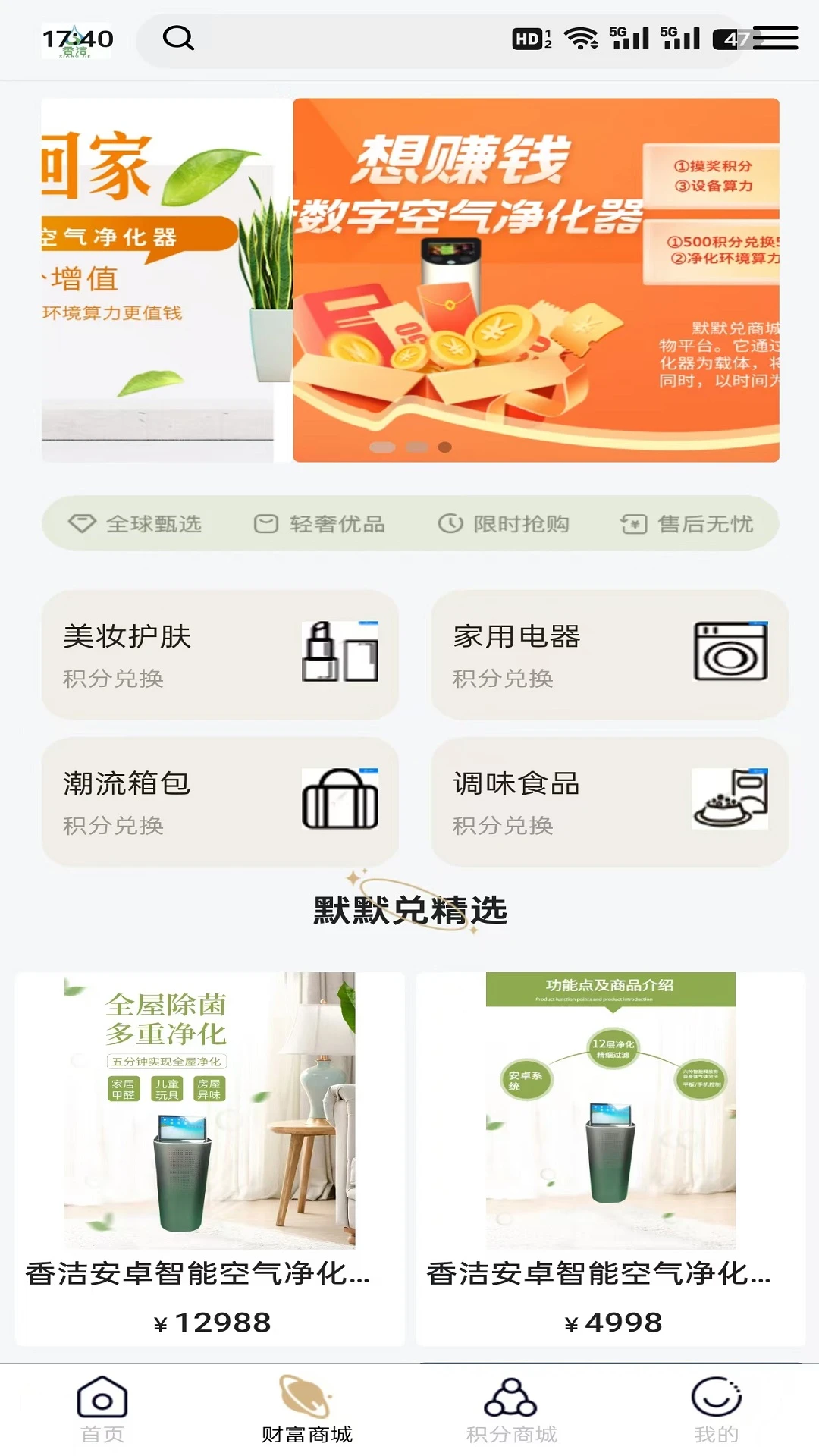Open the 家用电器 category card

pyautogui.click(x=610, y=655)
